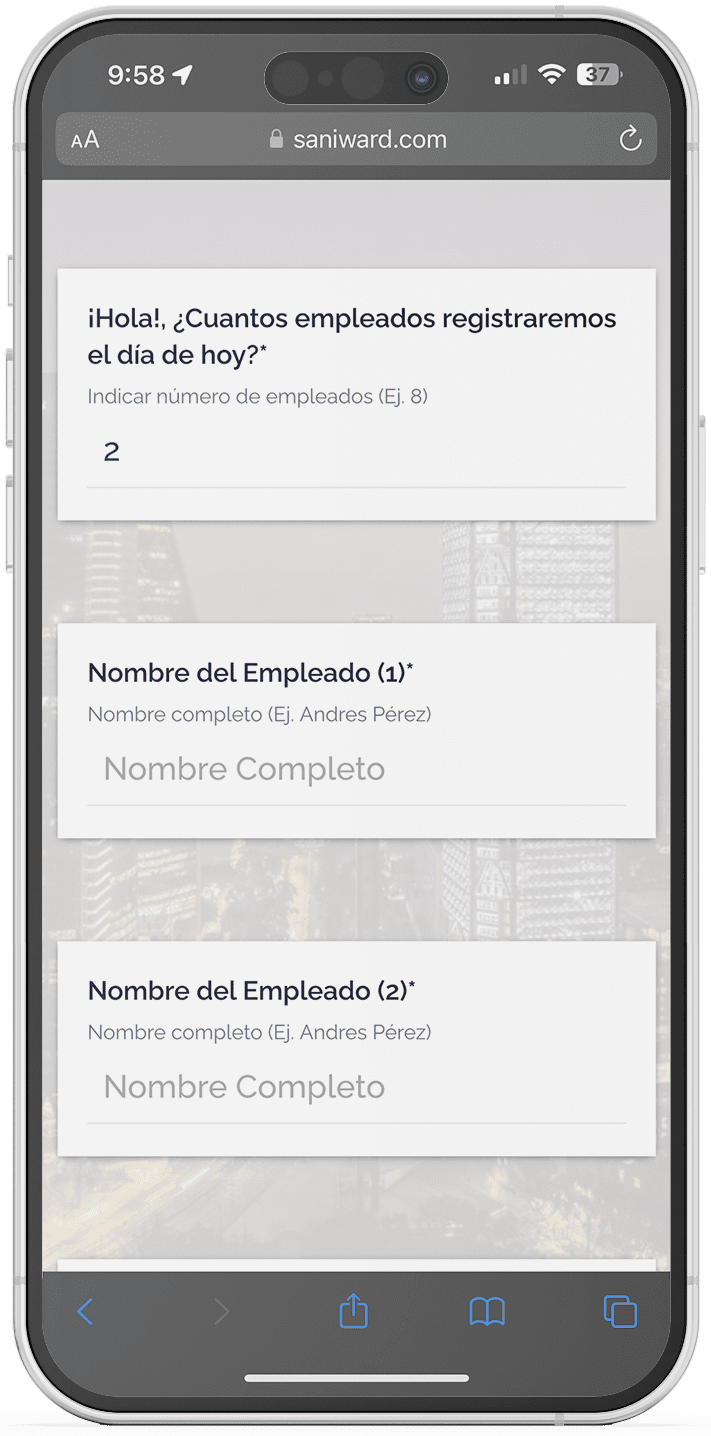Viewport: 711px width, 1436px height.
Task: Go back to the previous page
Action: pos(86,1312)
